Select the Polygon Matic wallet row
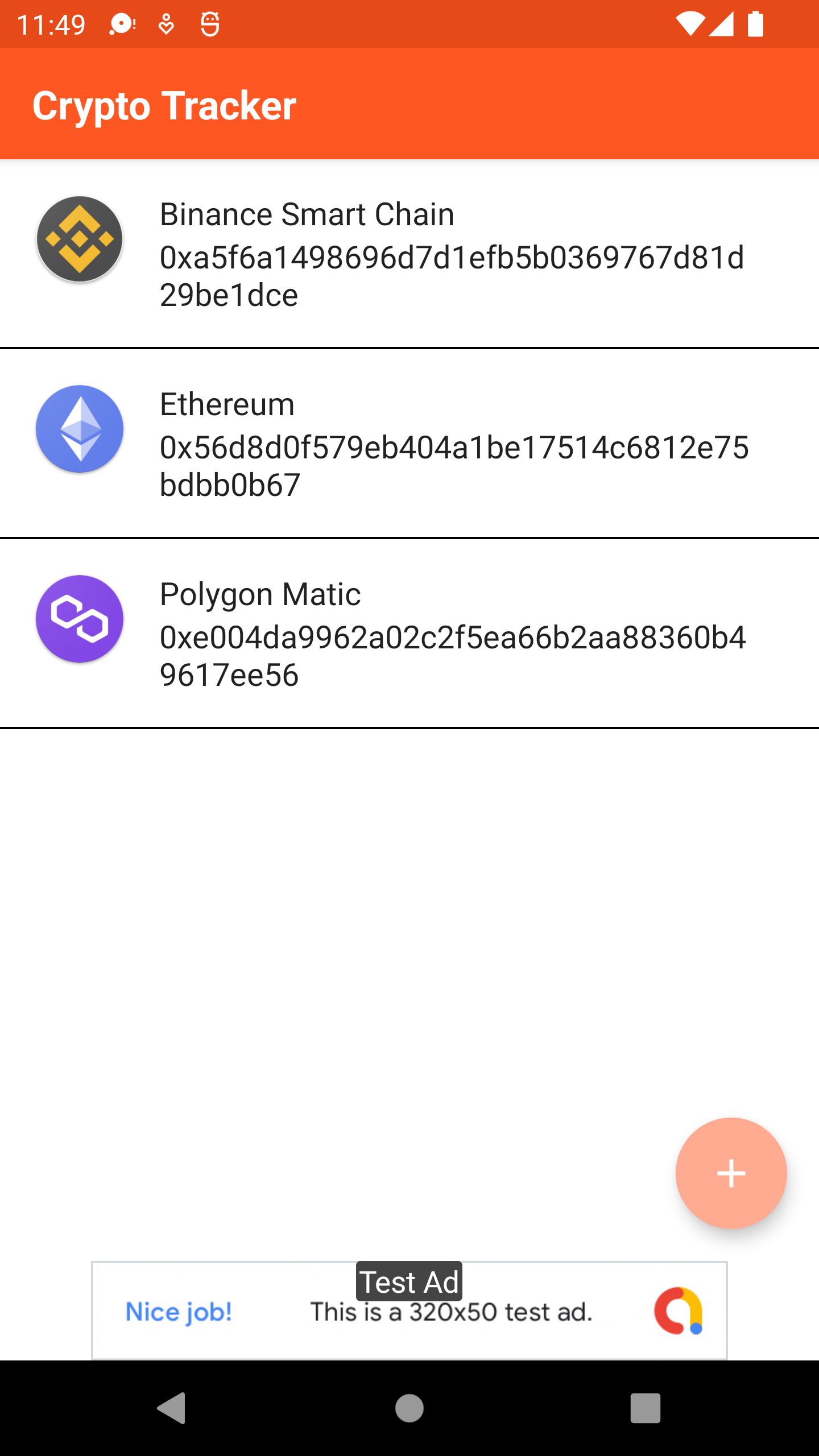819x1456 pixels. (x=409, y=634)
